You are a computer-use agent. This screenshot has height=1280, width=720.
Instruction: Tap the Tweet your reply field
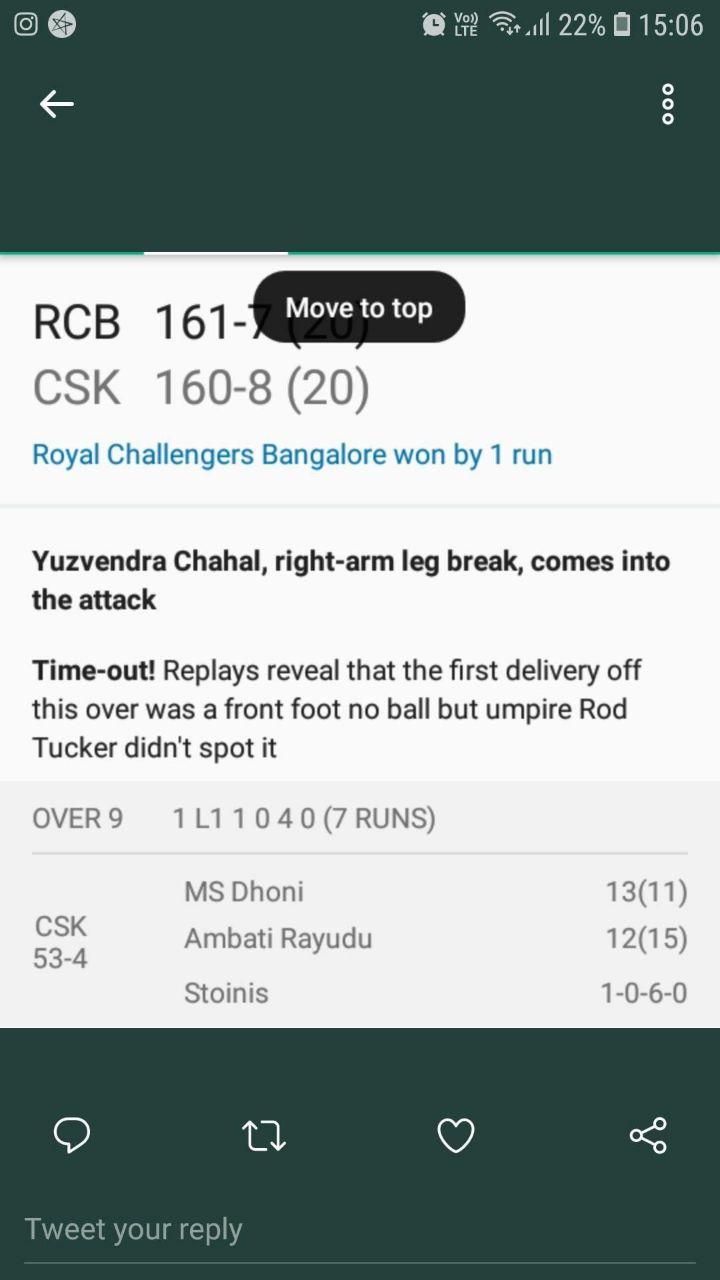(x=360, y=1230)
